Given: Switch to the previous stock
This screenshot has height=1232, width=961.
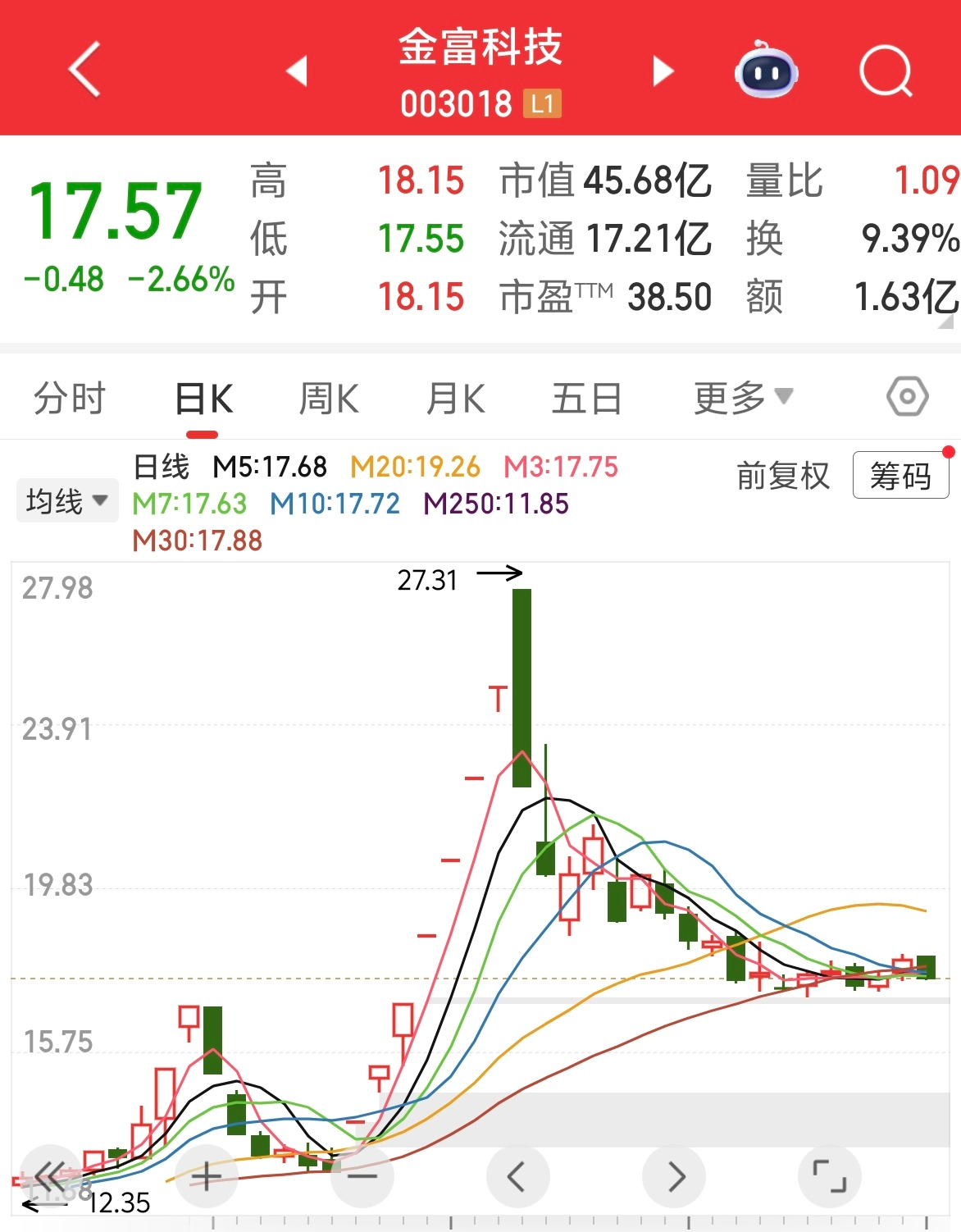Looking at the screenshot, I should (297, 71).
